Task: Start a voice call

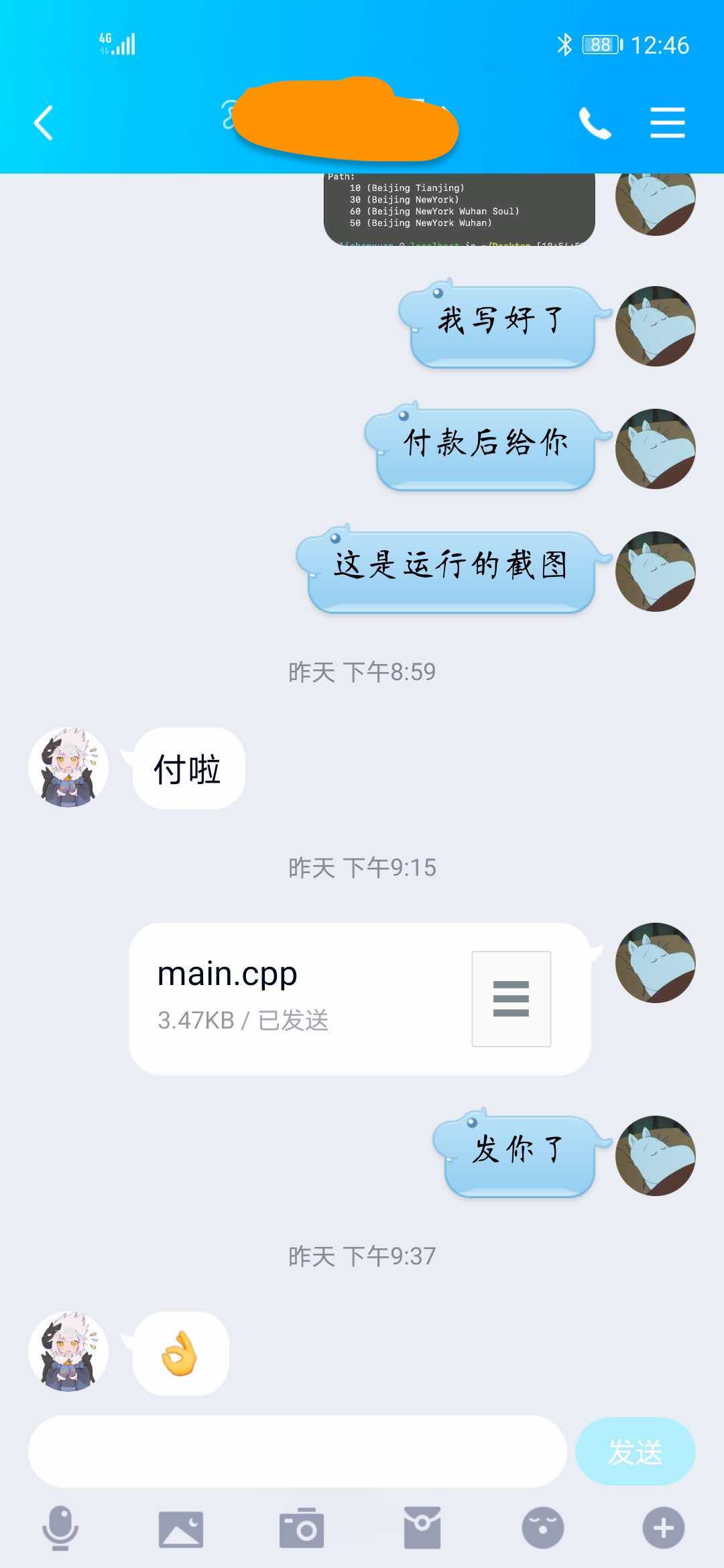Action: [595, 123]
